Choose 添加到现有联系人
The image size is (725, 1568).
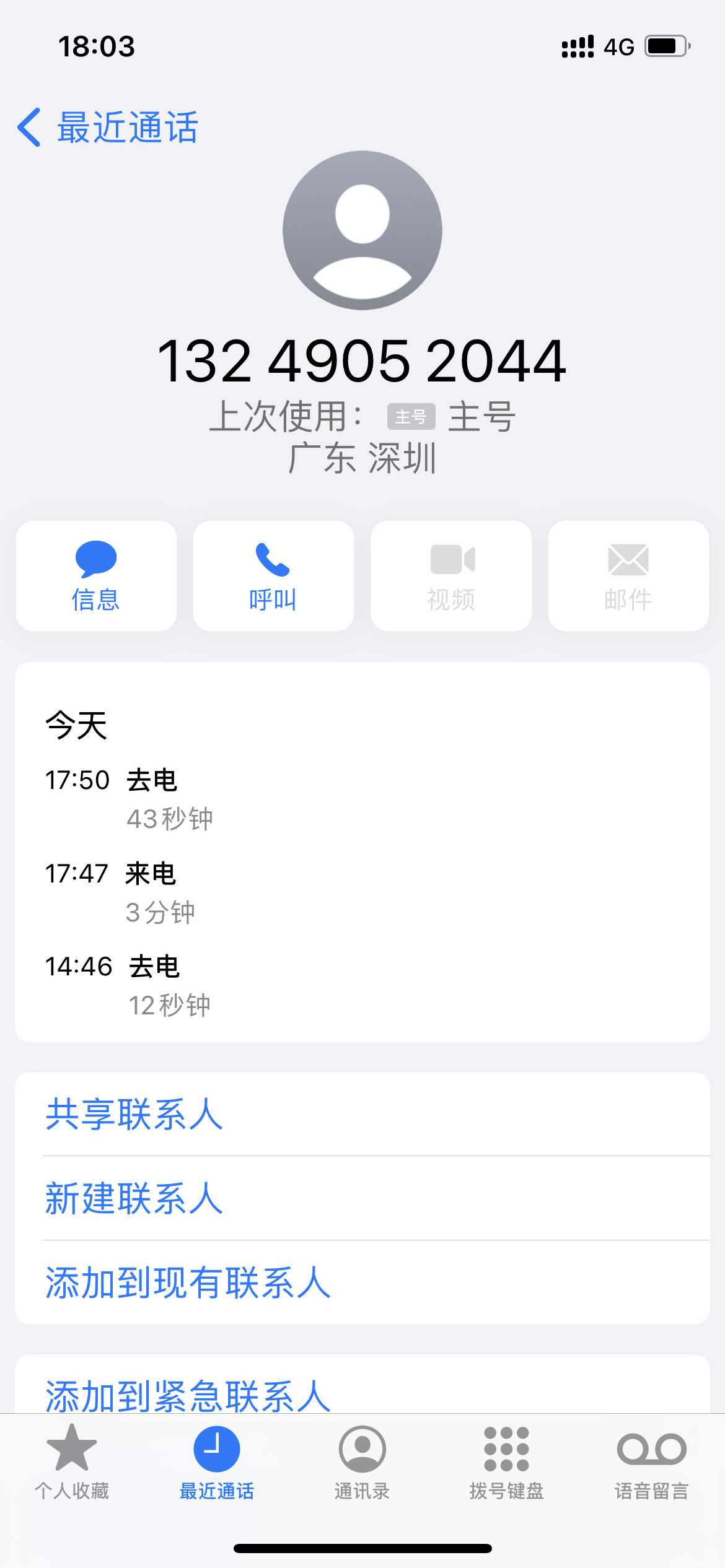188,1283
